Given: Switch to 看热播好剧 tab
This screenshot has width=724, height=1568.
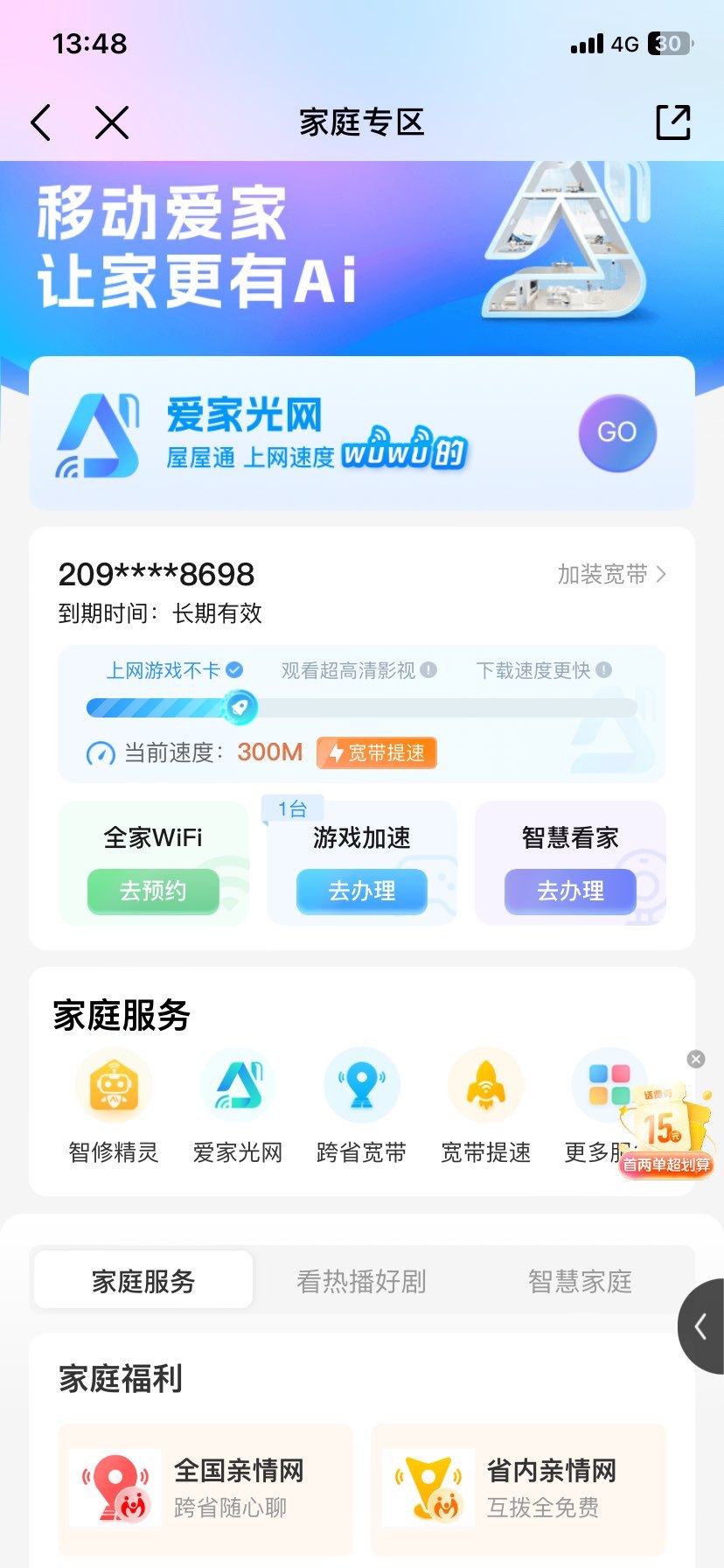Looking at the screenshot, I should [x=361, y=1281].
